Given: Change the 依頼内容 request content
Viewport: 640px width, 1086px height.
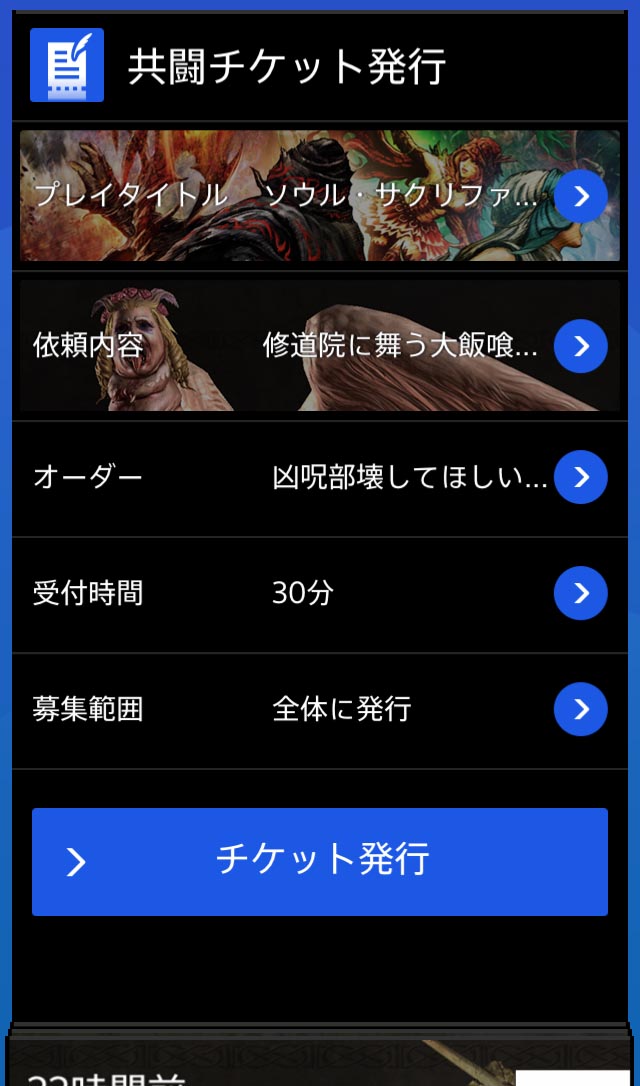Looking at the screenshot, I should [319, 346].
